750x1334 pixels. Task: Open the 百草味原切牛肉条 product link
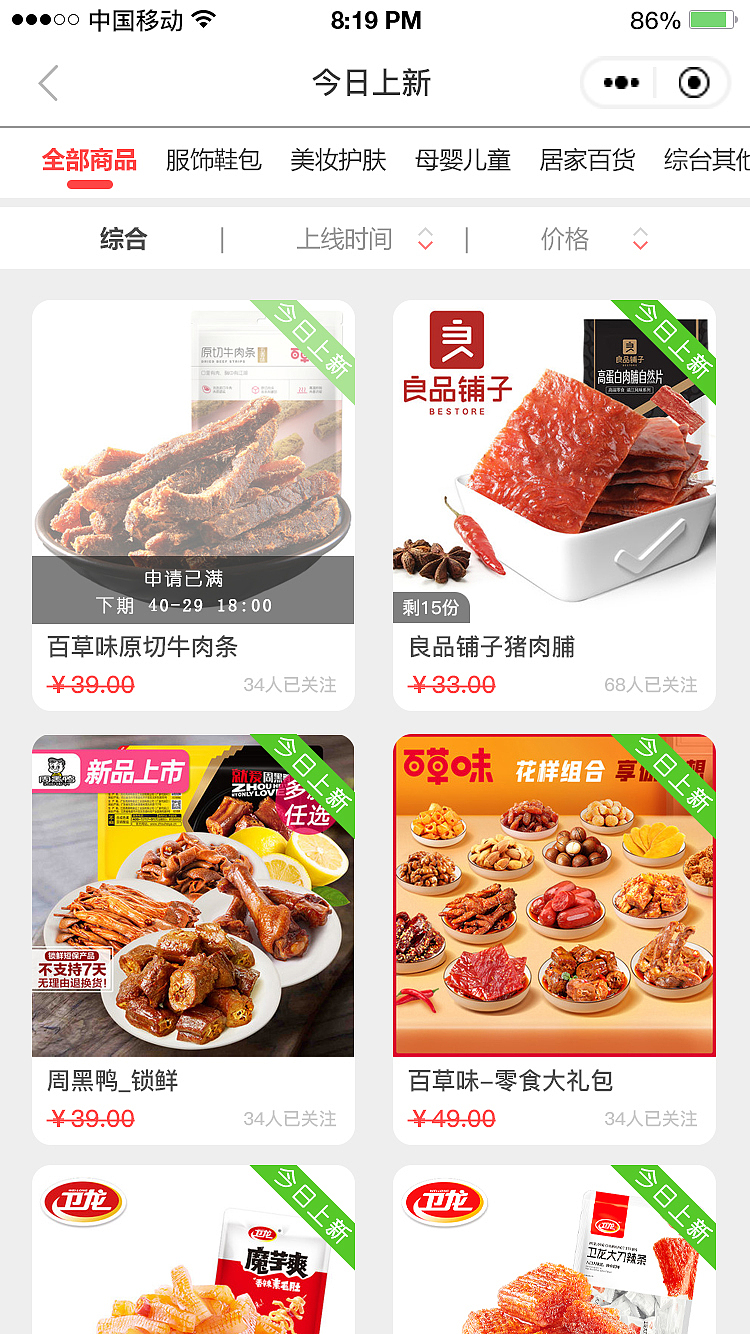pyautogui.click(x=145, y=647)
